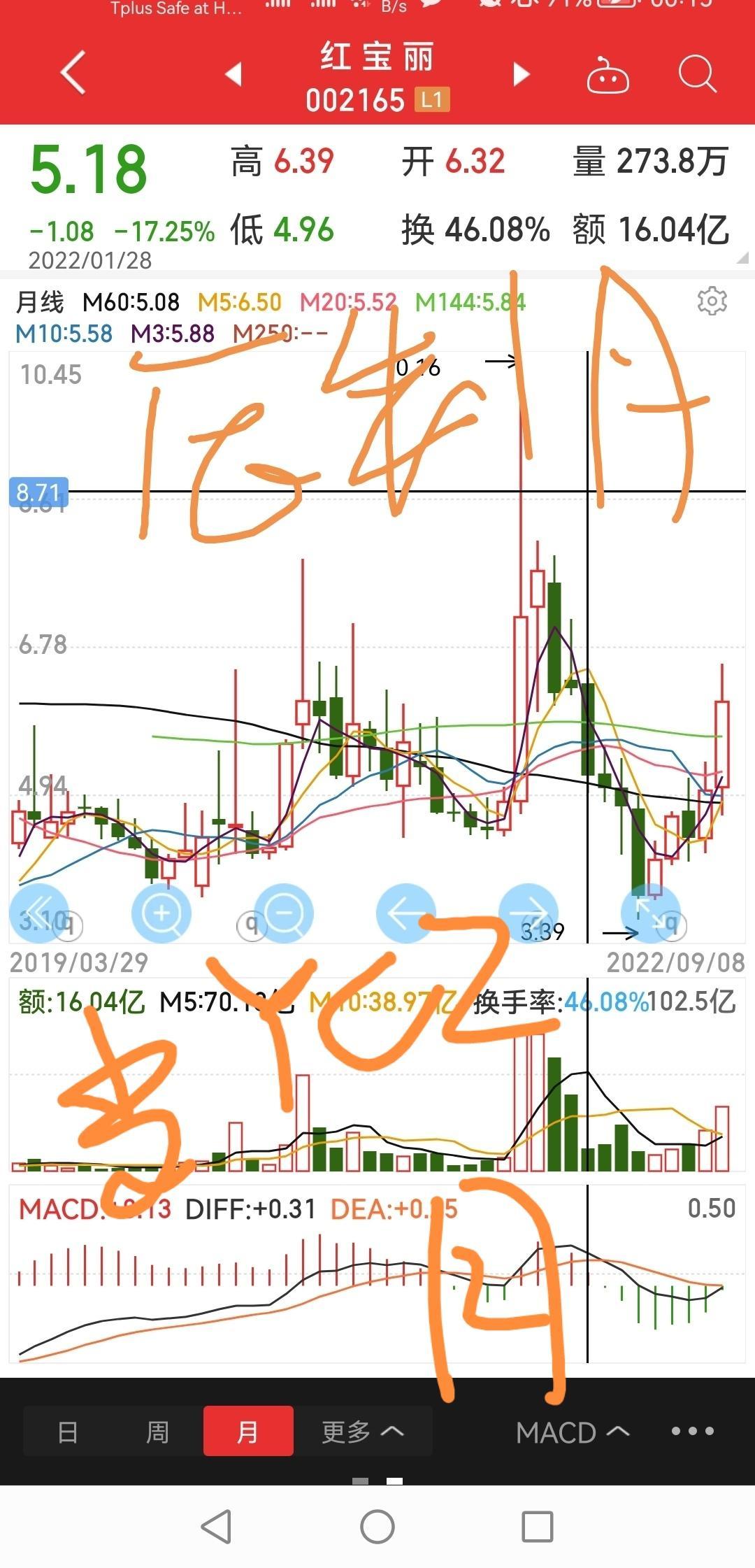
Task: Move chart cursor right
Action: coord(528,913)
